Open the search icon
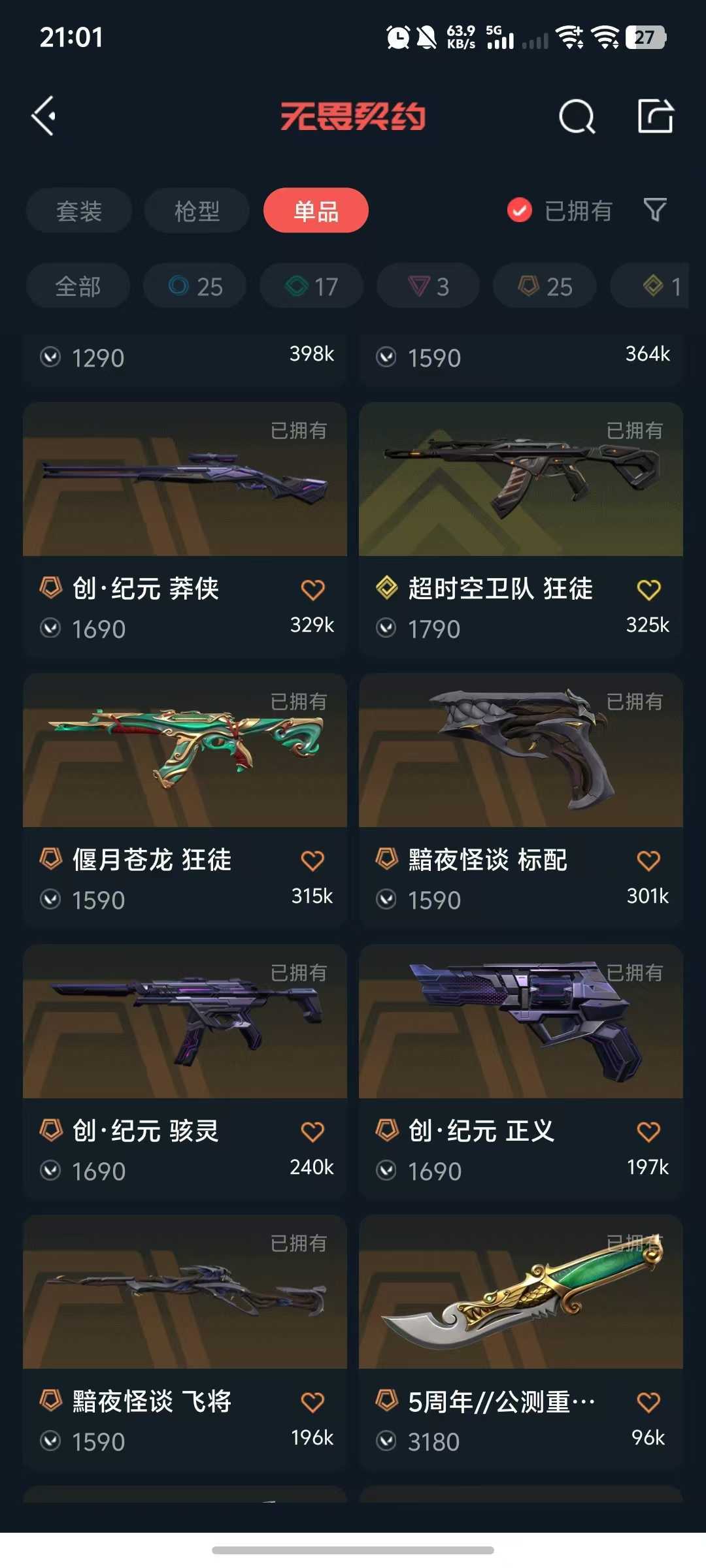706x1568 pixels. coord(577,117)
